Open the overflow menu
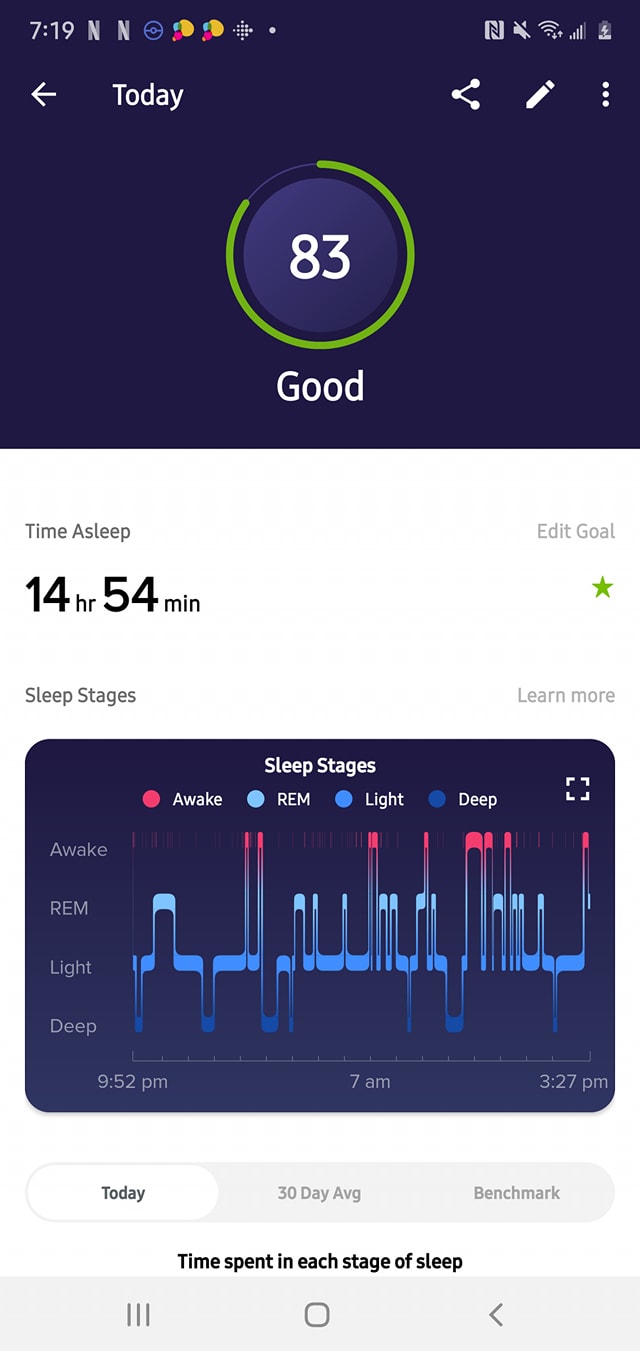Viewport: 640px width, 1351px height. pyautogui.click(x=605, y=95)
